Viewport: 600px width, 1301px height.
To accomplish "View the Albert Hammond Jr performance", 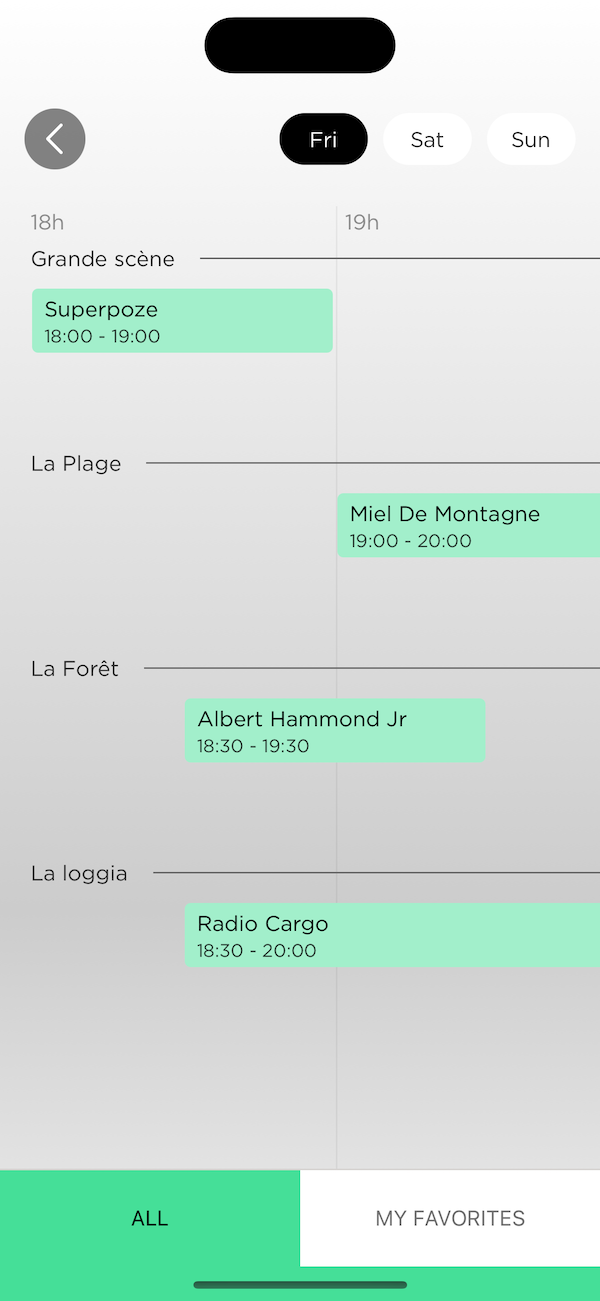I will tap(335, 731).
